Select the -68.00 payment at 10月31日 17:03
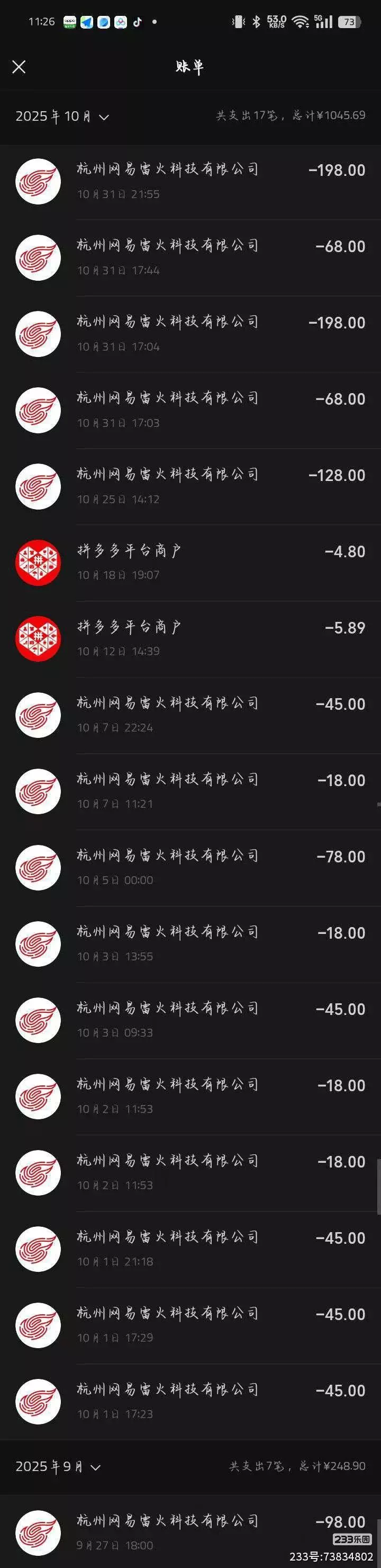This screenshot has height=1568, width=381. point(190,409)
